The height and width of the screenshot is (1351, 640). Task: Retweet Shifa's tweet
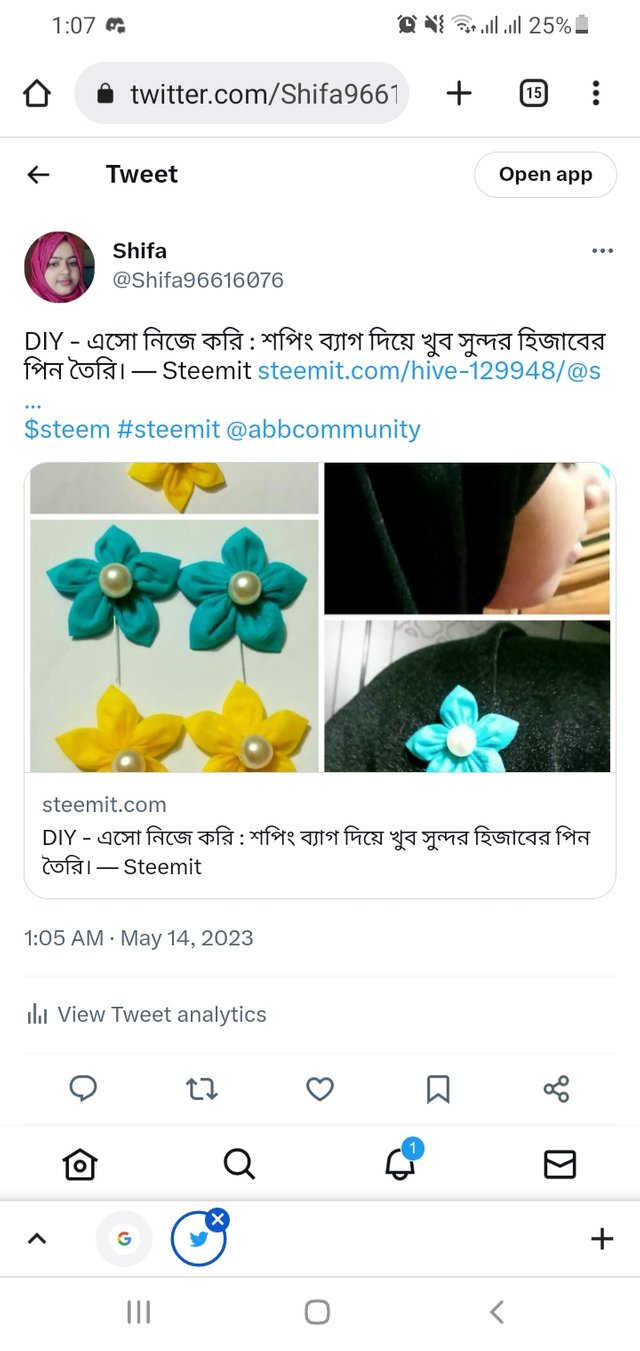(202, 1089)
